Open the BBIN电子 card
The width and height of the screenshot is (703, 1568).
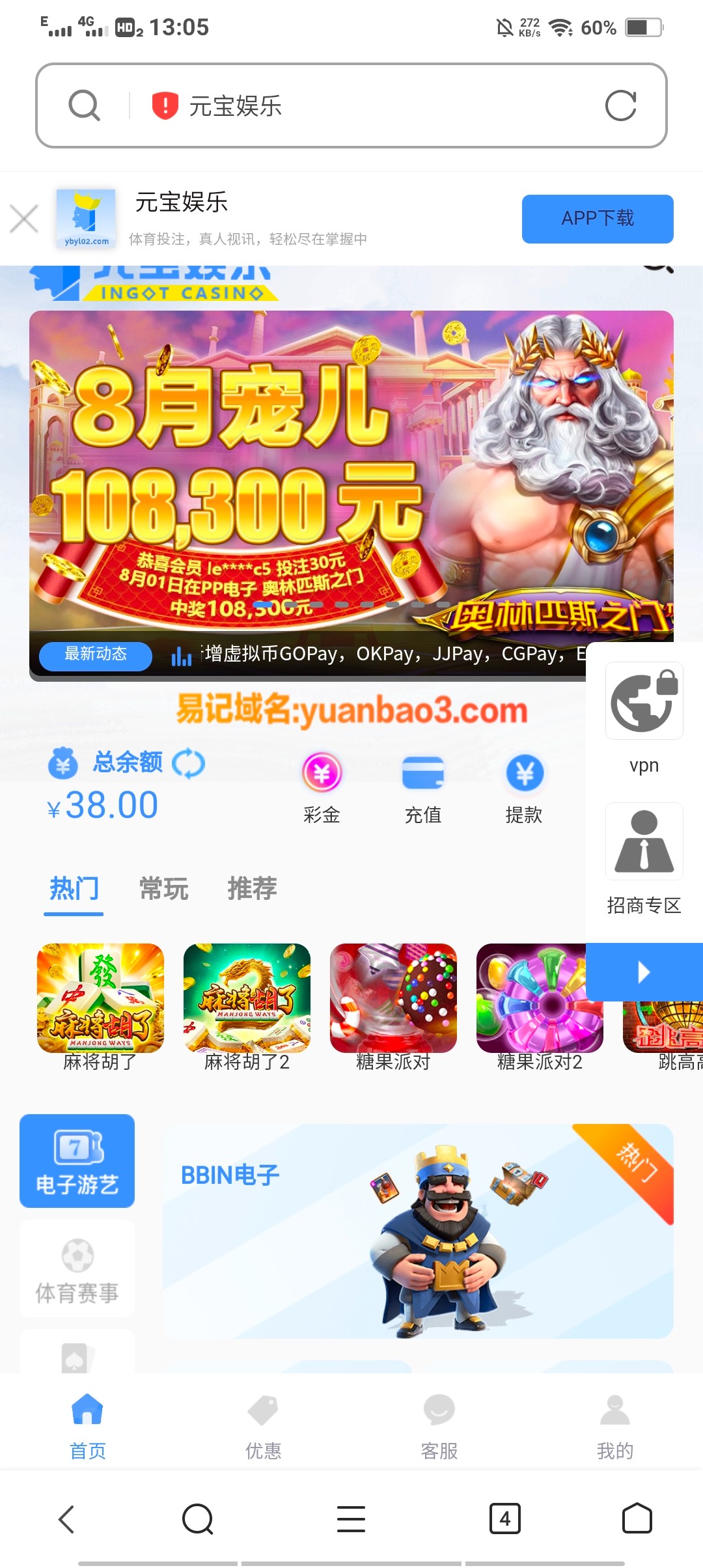pyautogui.click(x=417, y=1231)
